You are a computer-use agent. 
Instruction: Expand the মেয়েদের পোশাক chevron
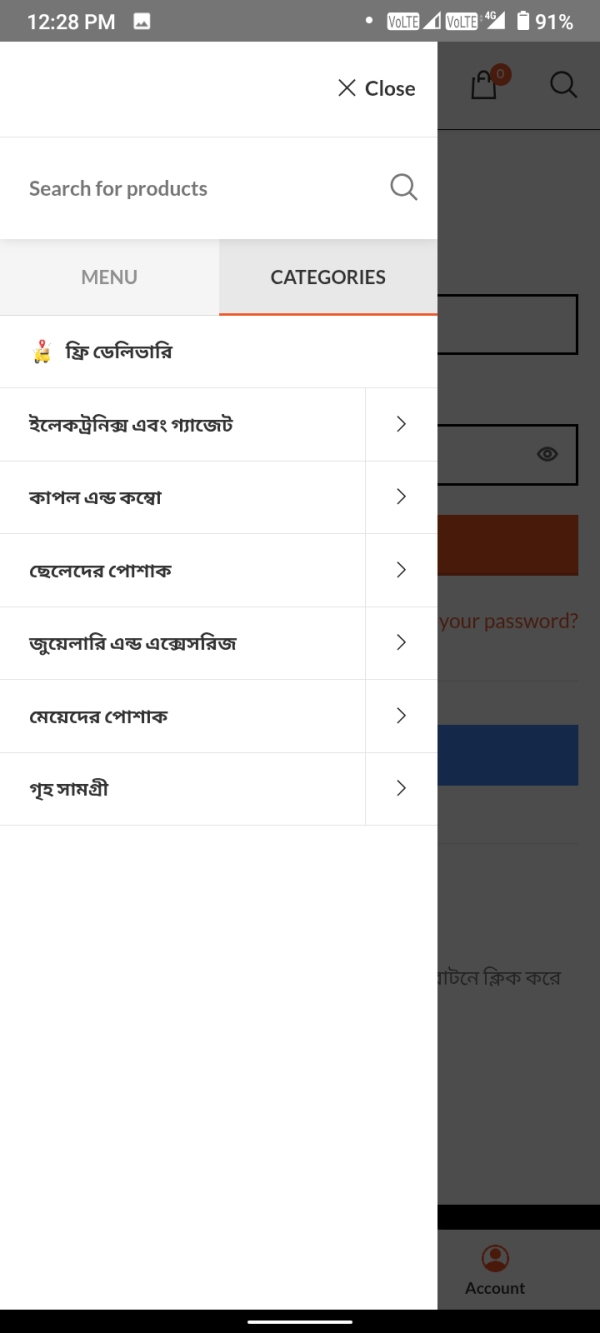point(401,716)
